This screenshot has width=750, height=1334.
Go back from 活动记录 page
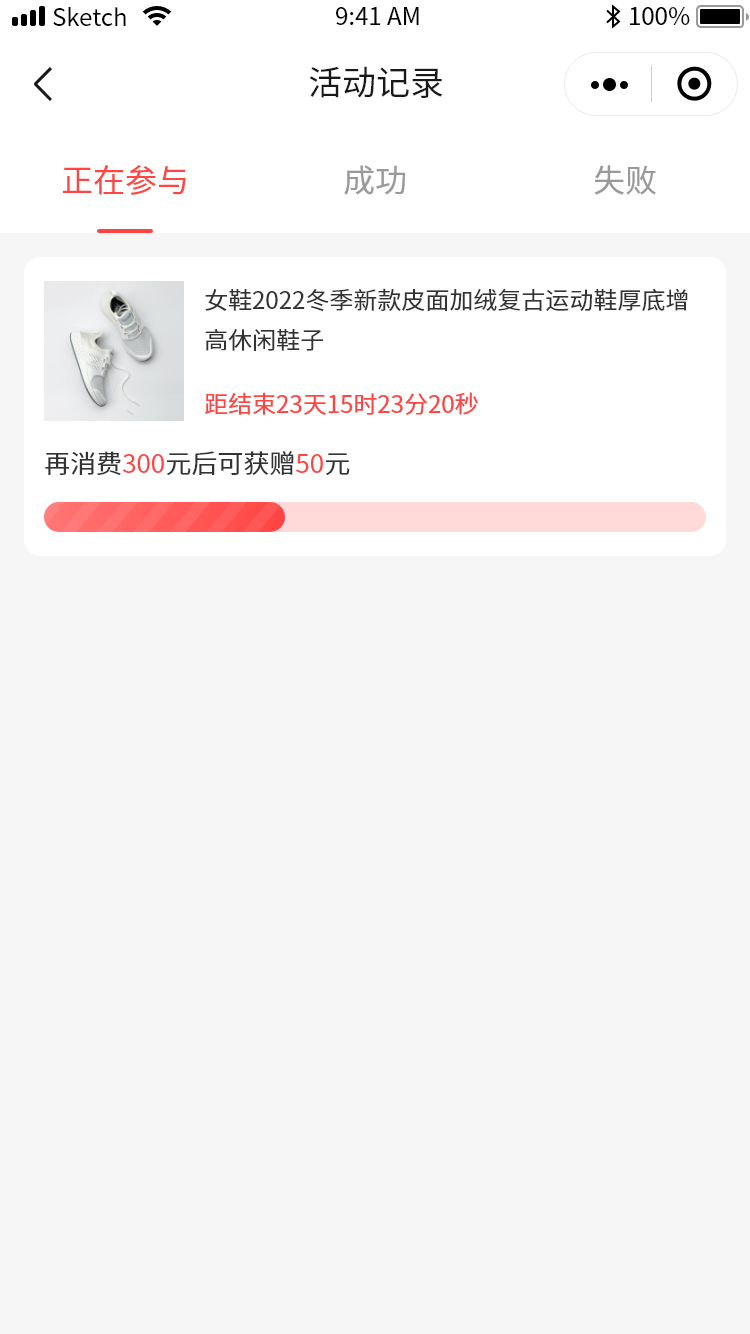[43, 84]
